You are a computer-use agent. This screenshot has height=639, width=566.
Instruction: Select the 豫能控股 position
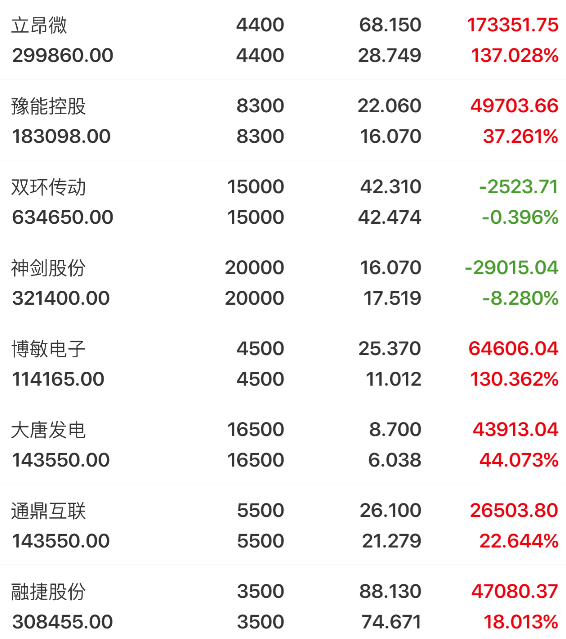pyautogui.click(x=283, y=121)
